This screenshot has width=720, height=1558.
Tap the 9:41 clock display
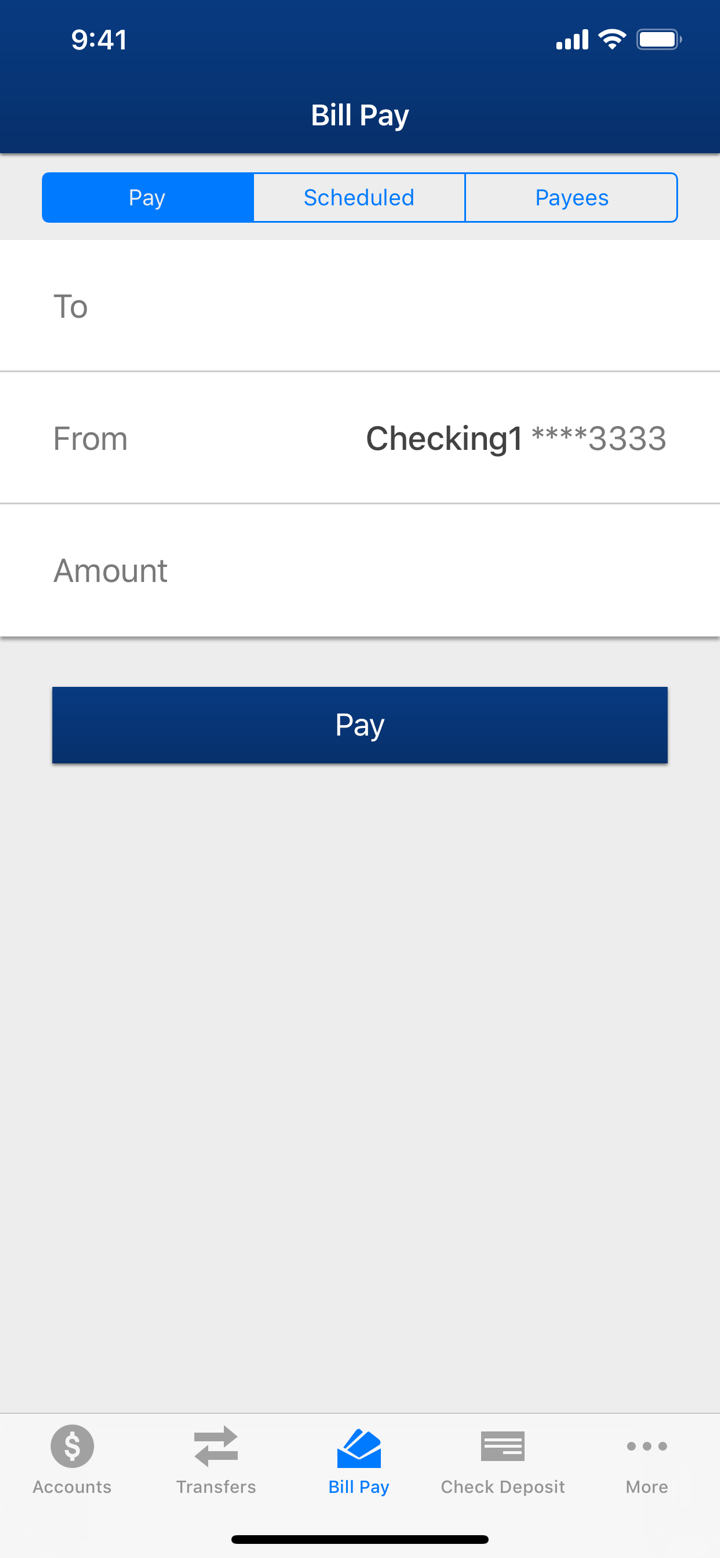pyautogui.click(x=100, y=40)
